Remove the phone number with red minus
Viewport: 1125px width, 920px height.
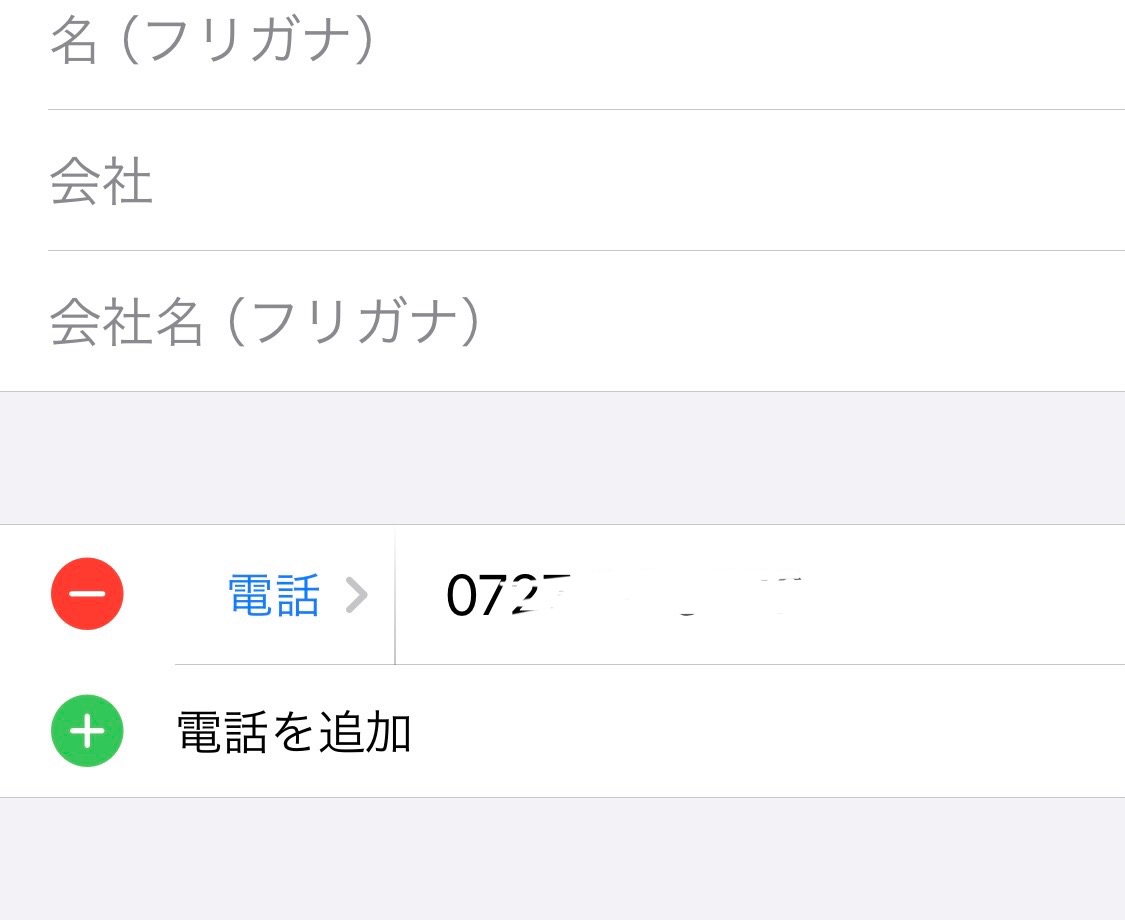click(x=87, y=594)
